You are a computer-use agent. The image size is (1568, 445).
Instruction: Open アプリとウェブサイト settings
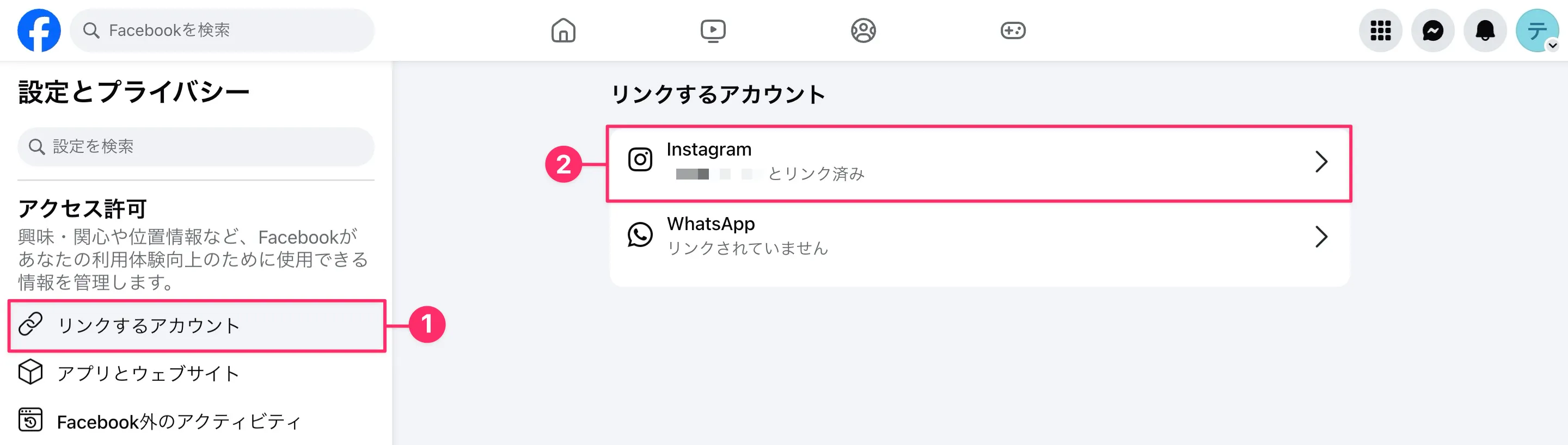click(x=149, y=373)
